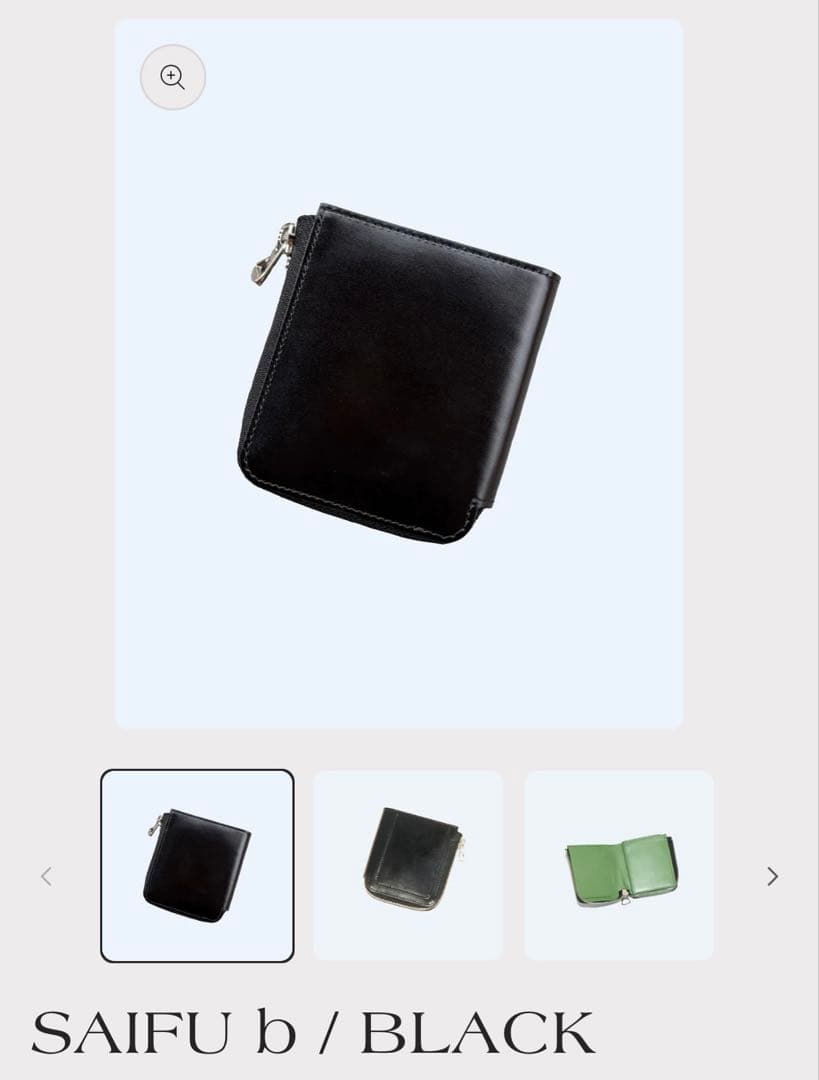View the second thumbnail showing wallet back
The height and width of the screenshot is (1080, 819).
[x=408, y=865]
